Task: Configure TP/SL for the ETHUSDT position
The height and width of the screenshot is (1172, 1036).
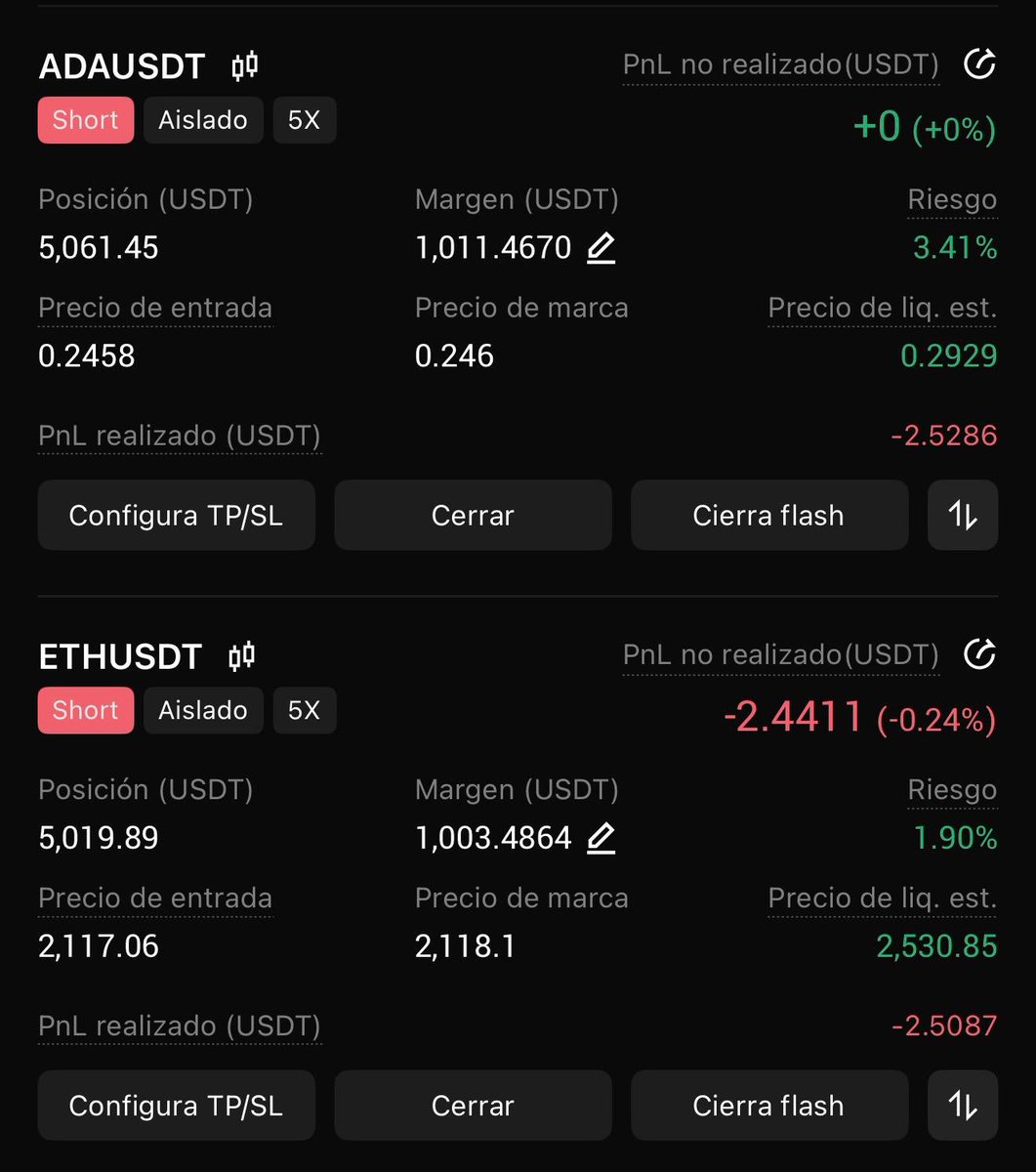Action: click(x=177, y=1106)
